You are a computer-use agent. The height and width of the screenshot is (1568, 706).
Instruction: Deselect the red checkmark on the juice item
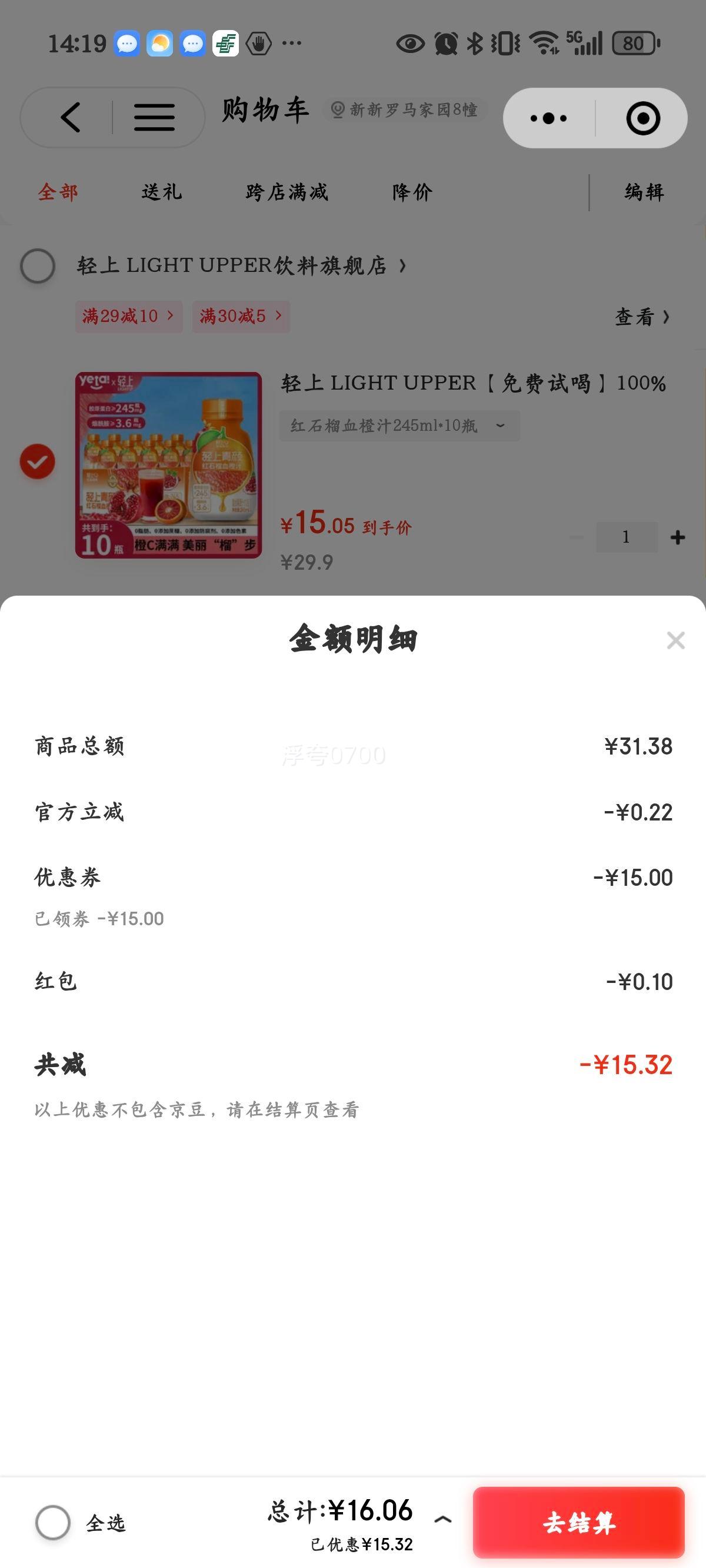[38, 461]
